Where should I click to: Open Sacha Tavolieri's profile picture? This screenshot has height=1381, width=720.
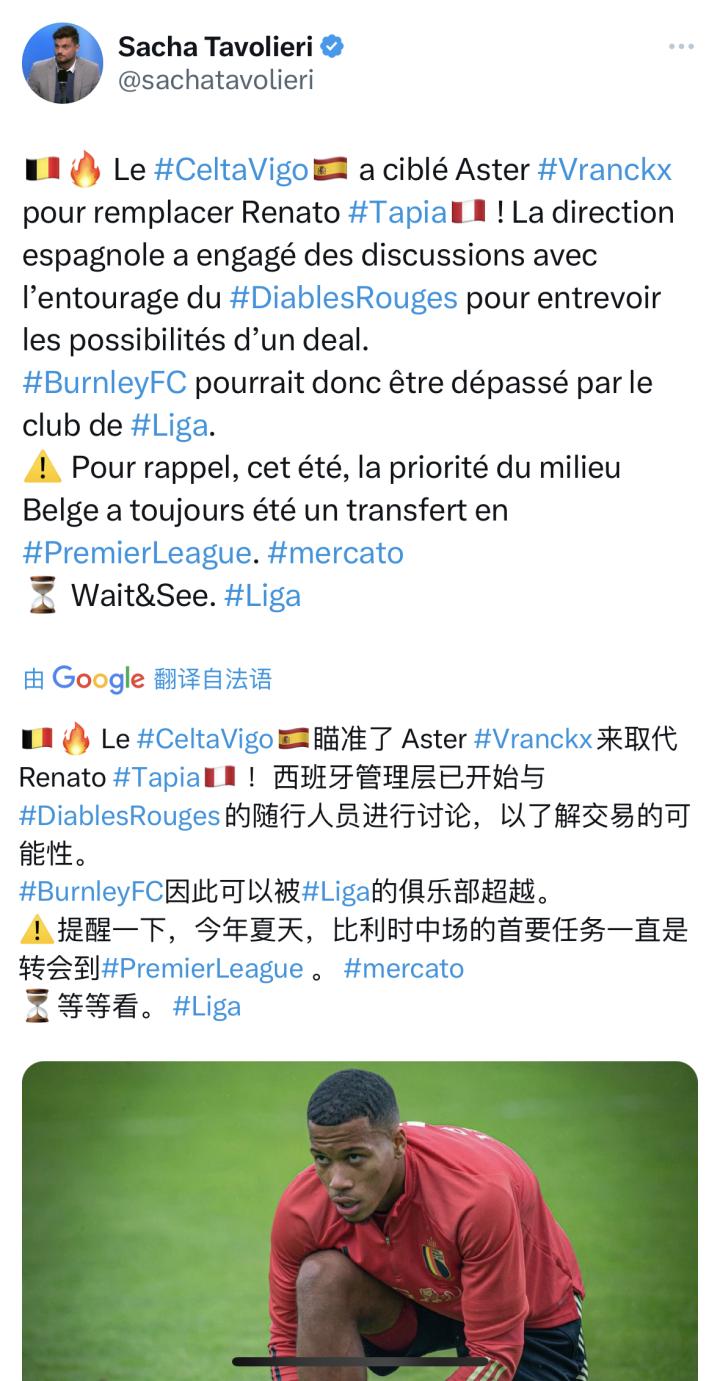click(62, 63)
